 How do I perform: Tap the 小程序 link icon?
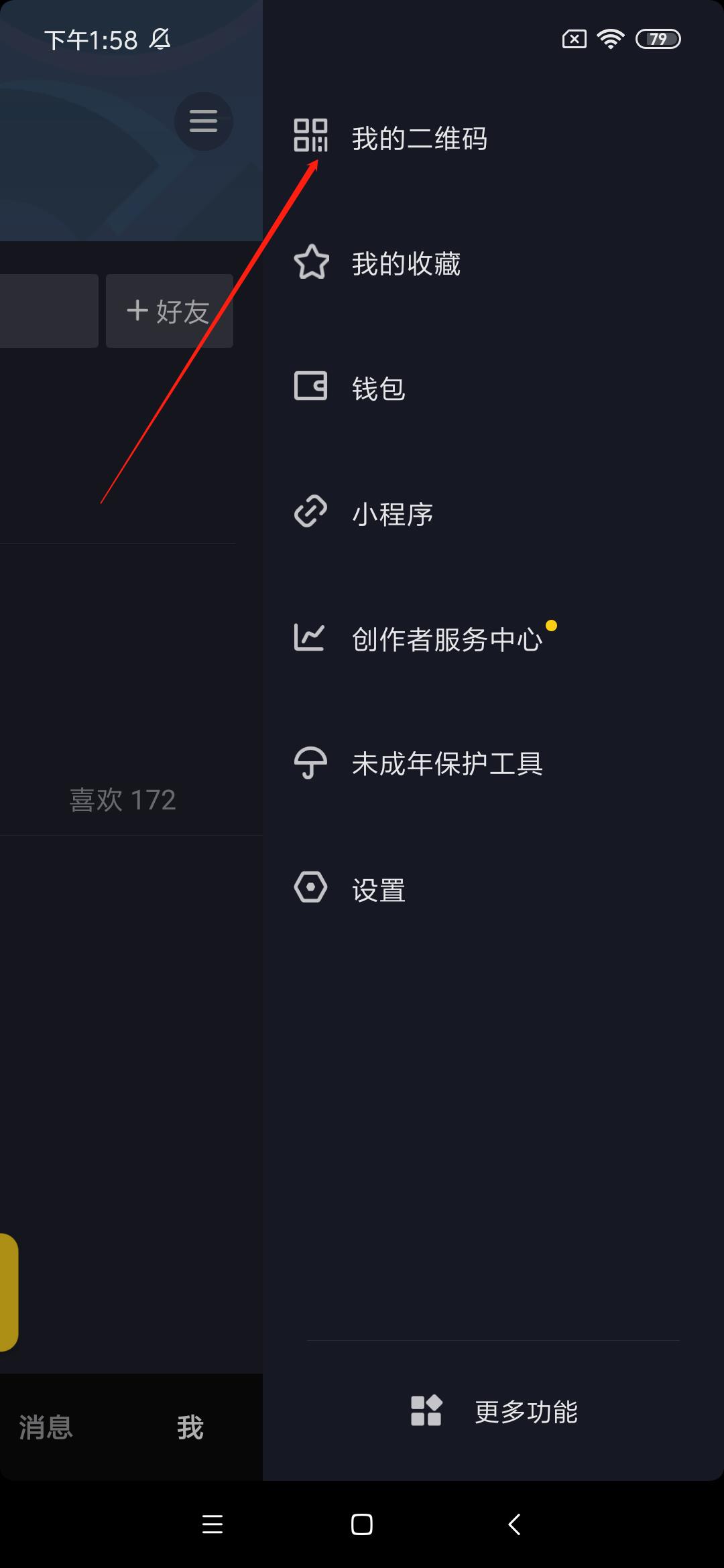(x=310, y=513)
